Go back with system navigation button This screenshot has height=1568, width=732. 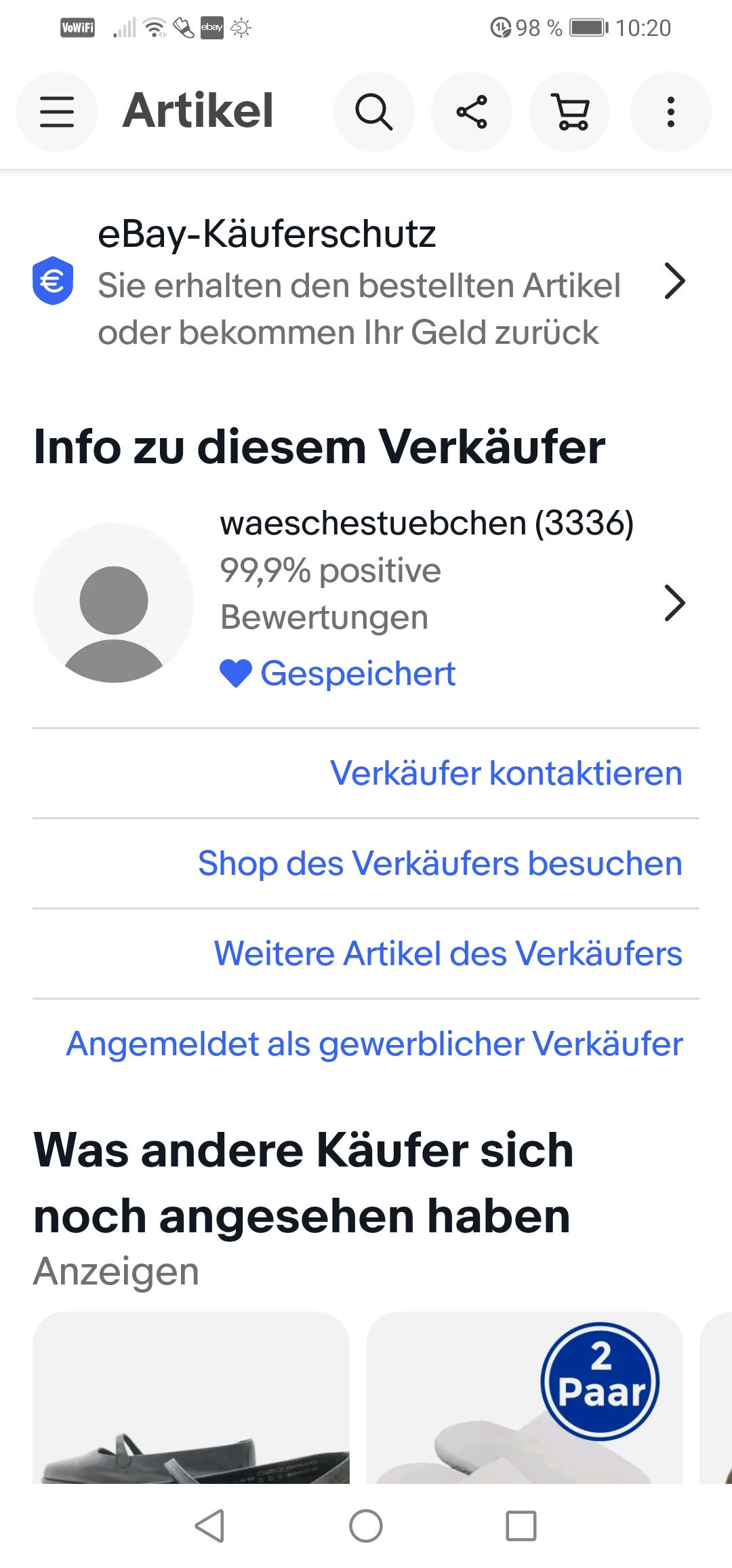[209, 1526]
